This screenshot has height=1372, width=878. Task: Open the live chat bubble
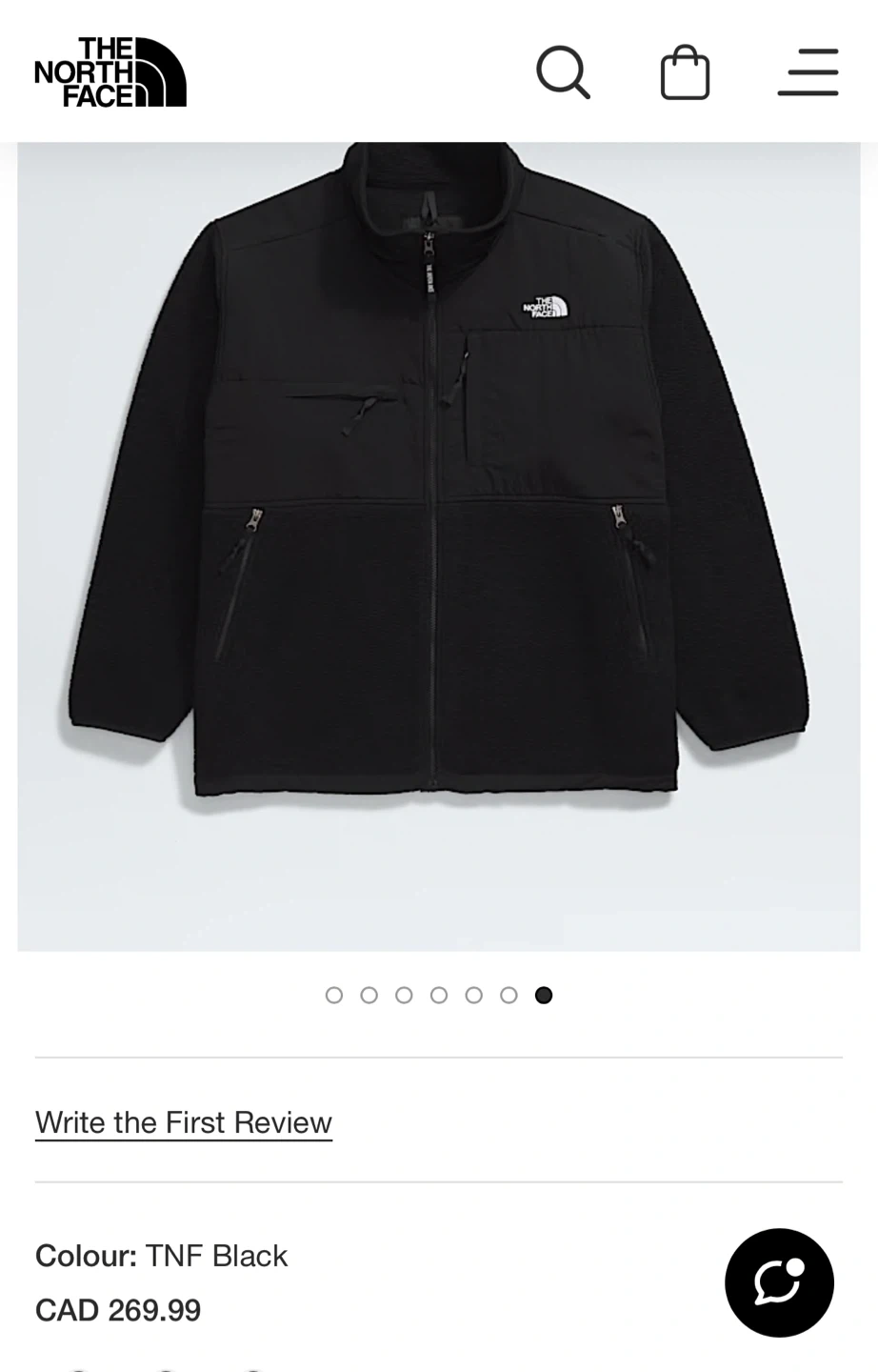(x=779, y=1282)
